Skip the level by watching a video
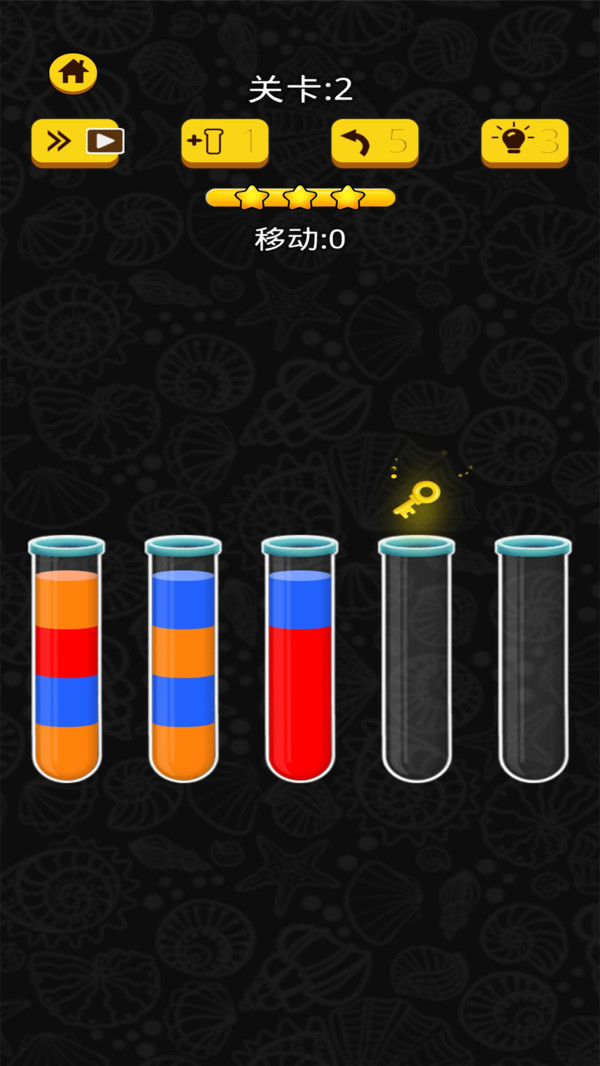The width and height of the screenshot is (600, 1066). click(x=75, y=141)
